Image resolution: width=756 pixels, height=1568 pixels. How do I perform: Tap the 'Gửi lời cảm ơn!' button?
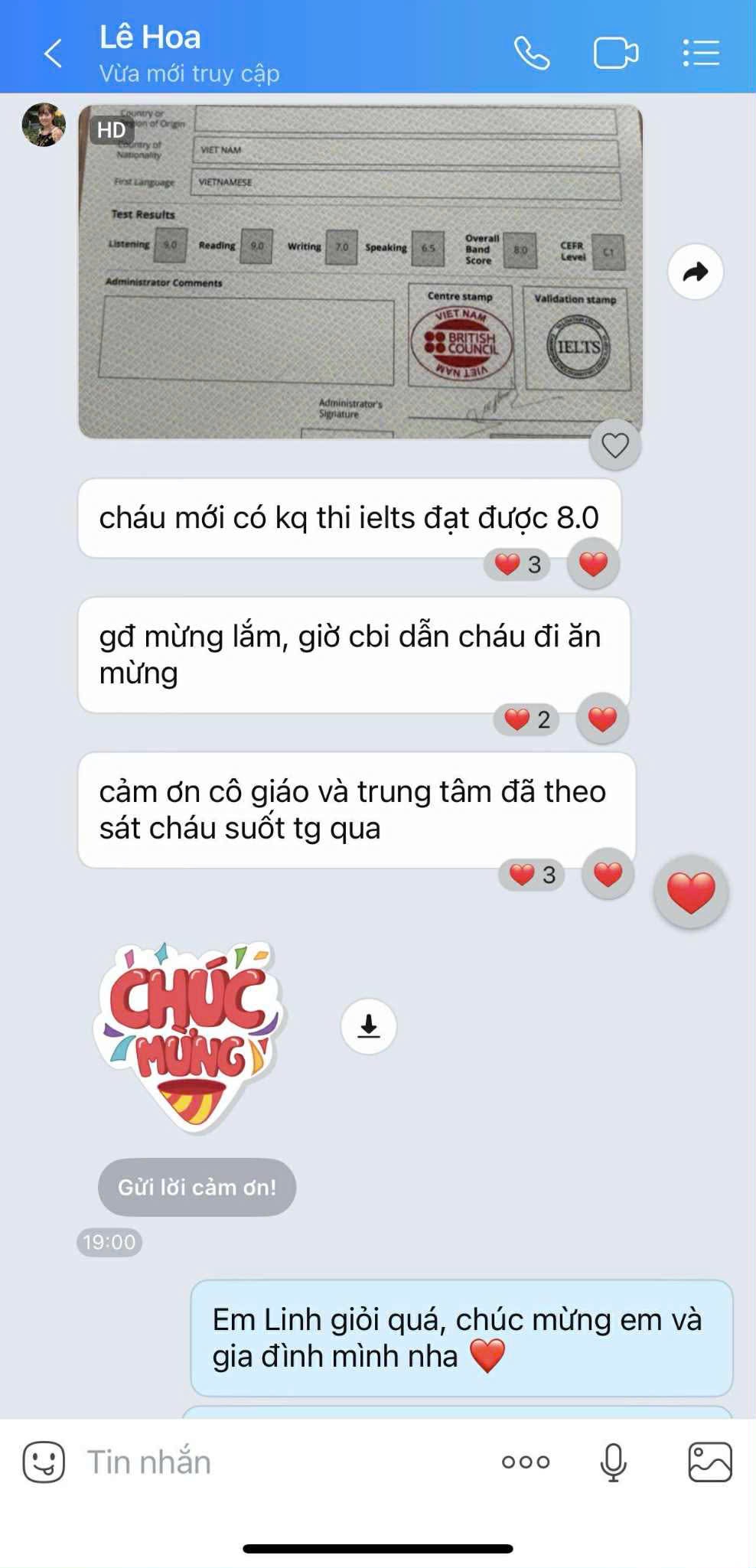click(197, 1187)
